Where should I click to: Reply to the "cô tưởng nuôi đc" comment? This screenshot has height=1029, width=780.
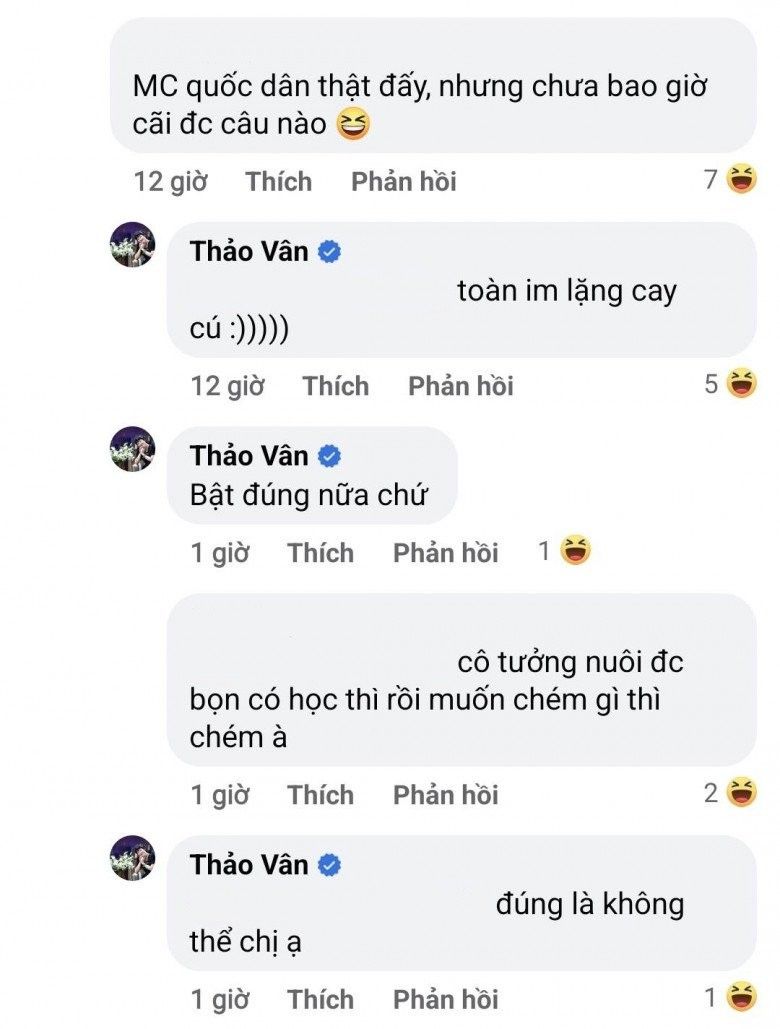[x=445, y=795]
